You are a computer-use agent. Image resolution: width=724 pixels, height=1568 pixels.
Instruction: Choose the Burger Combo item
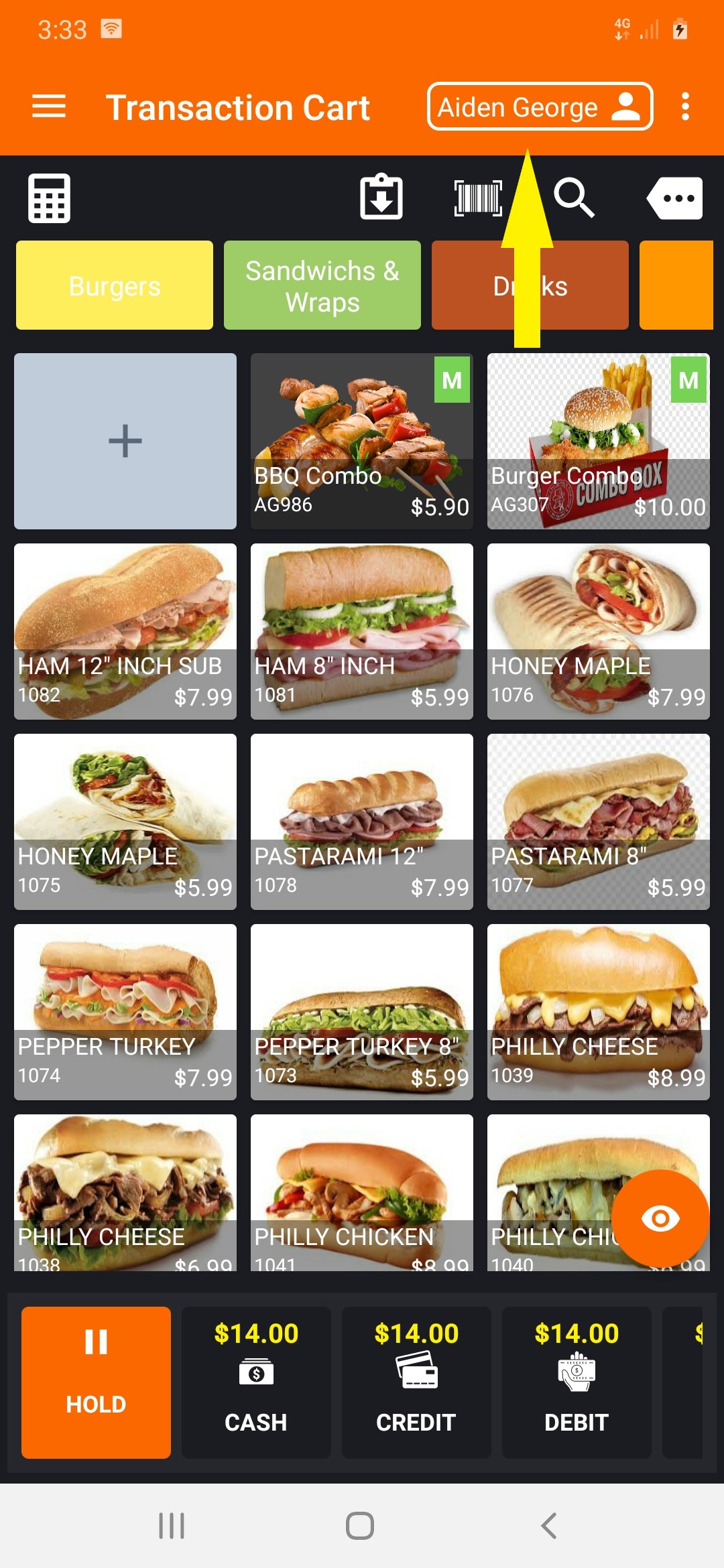598,441
